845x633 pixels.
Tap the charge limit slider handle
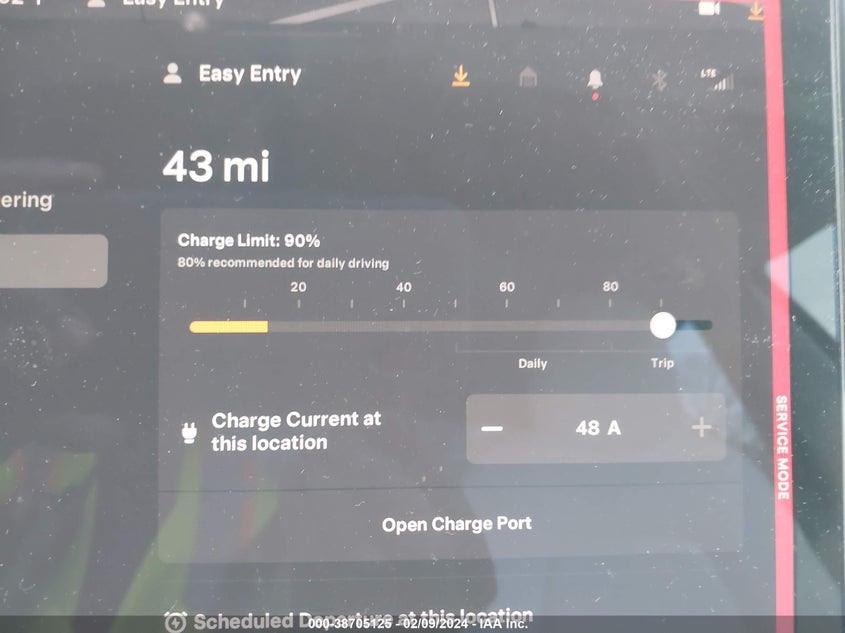pos(662,325)
